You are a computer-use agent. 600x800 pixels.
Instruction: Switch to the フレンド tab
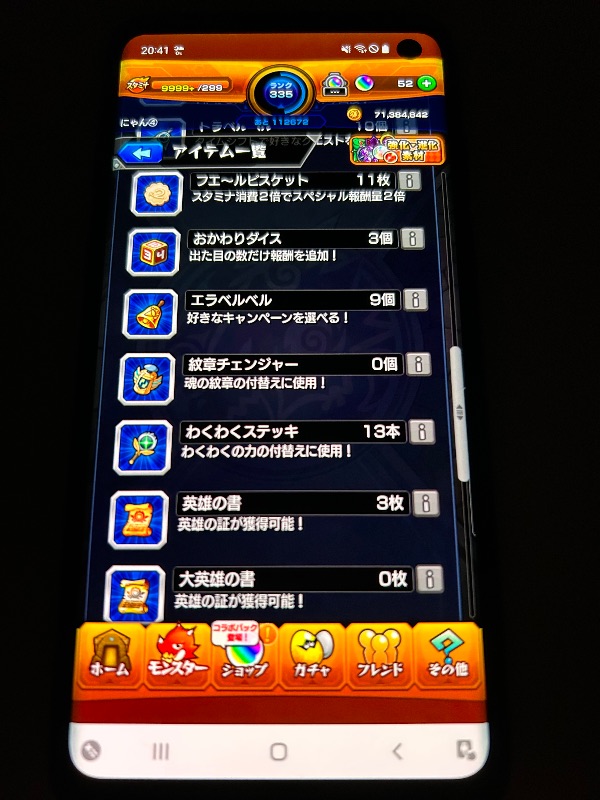pyautogui.click(x=379, y=656)
